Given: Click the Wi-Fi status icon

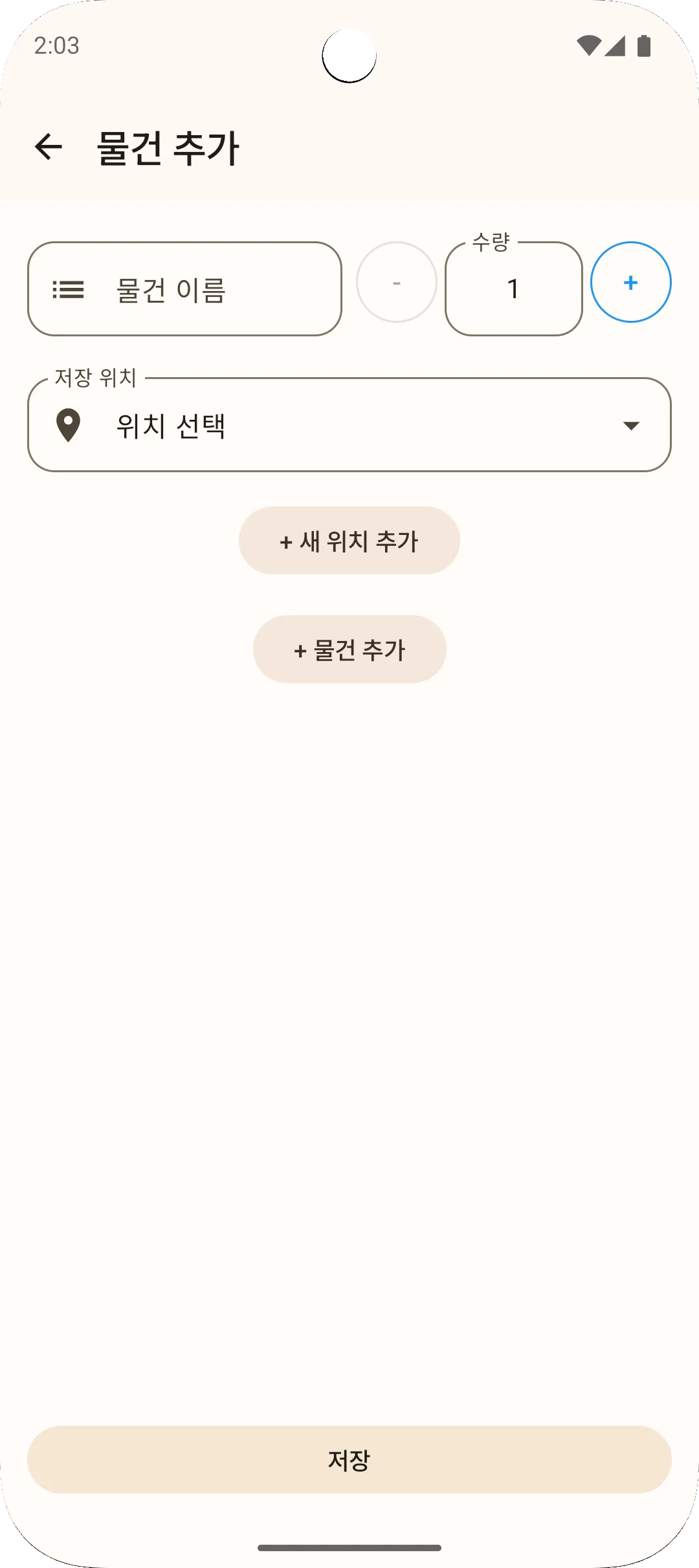Looking at the screenshot, I should pyautogui.click(x=590, y=44).
